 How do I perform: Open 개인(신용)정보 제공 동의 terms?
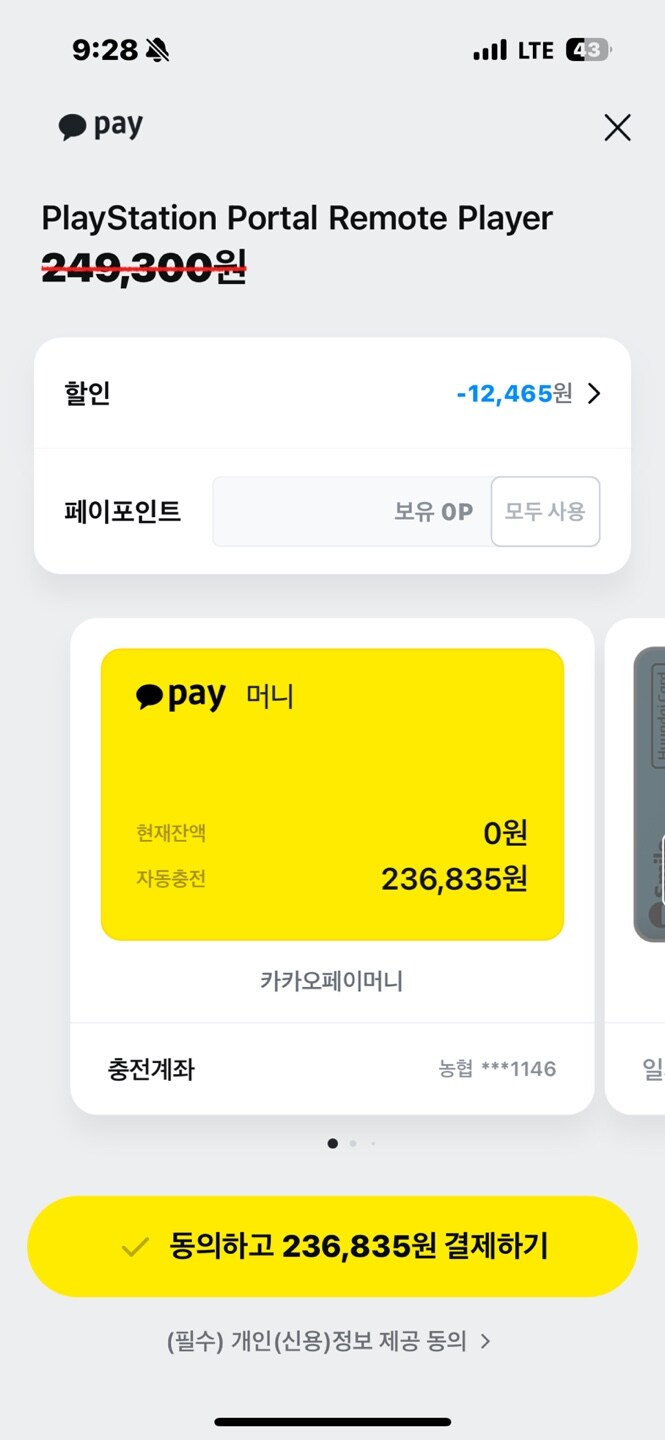pyautogui.click(x=329, y=1341)
